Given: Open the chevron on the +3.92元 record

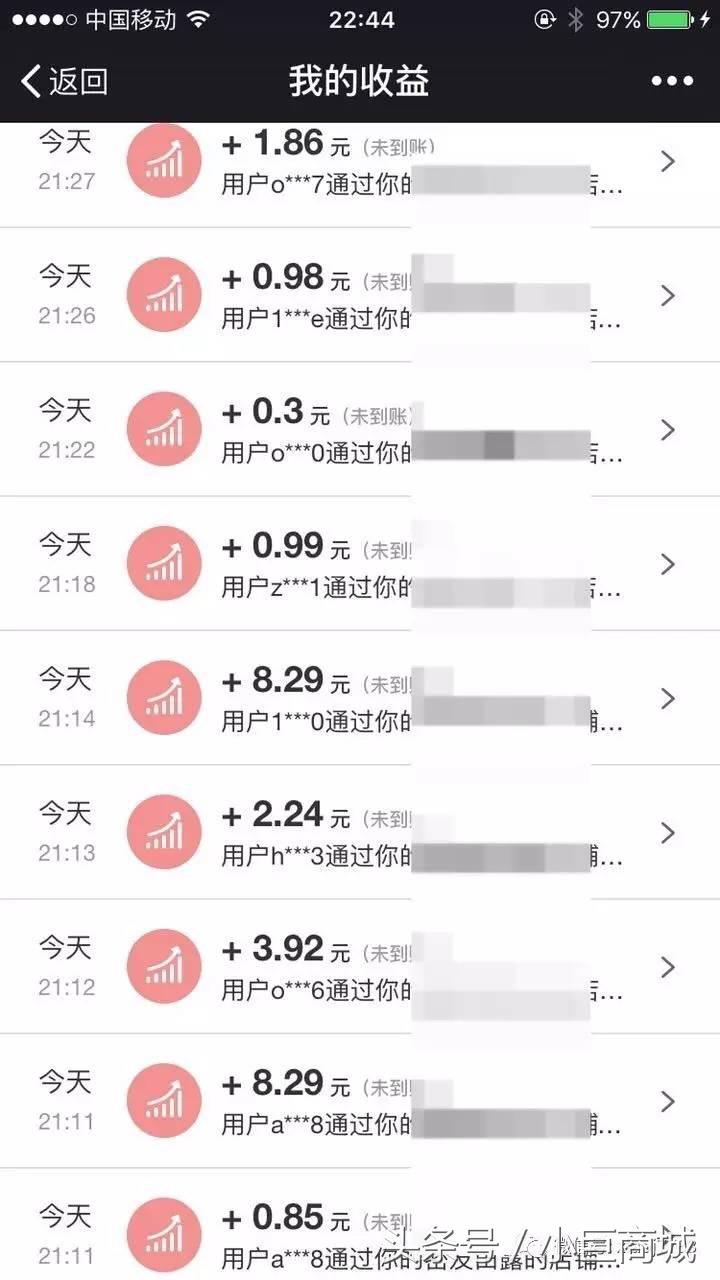Looking at the screenshot, I should pos(667,965).
